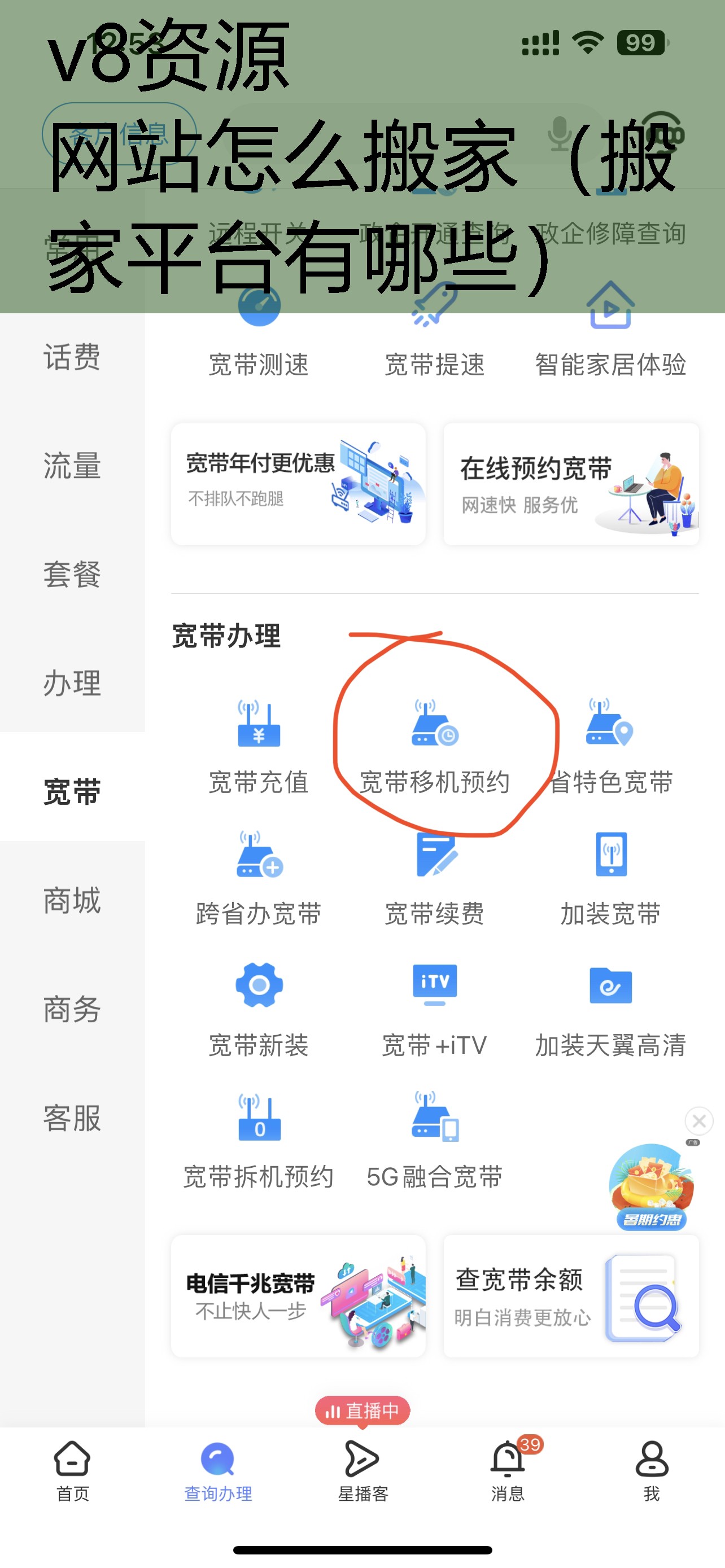The width and height of the screenshot is (725, 1568).
Task: Dismiss the floating 暑期约惠 ad
Action: (x=699, y=1120)
